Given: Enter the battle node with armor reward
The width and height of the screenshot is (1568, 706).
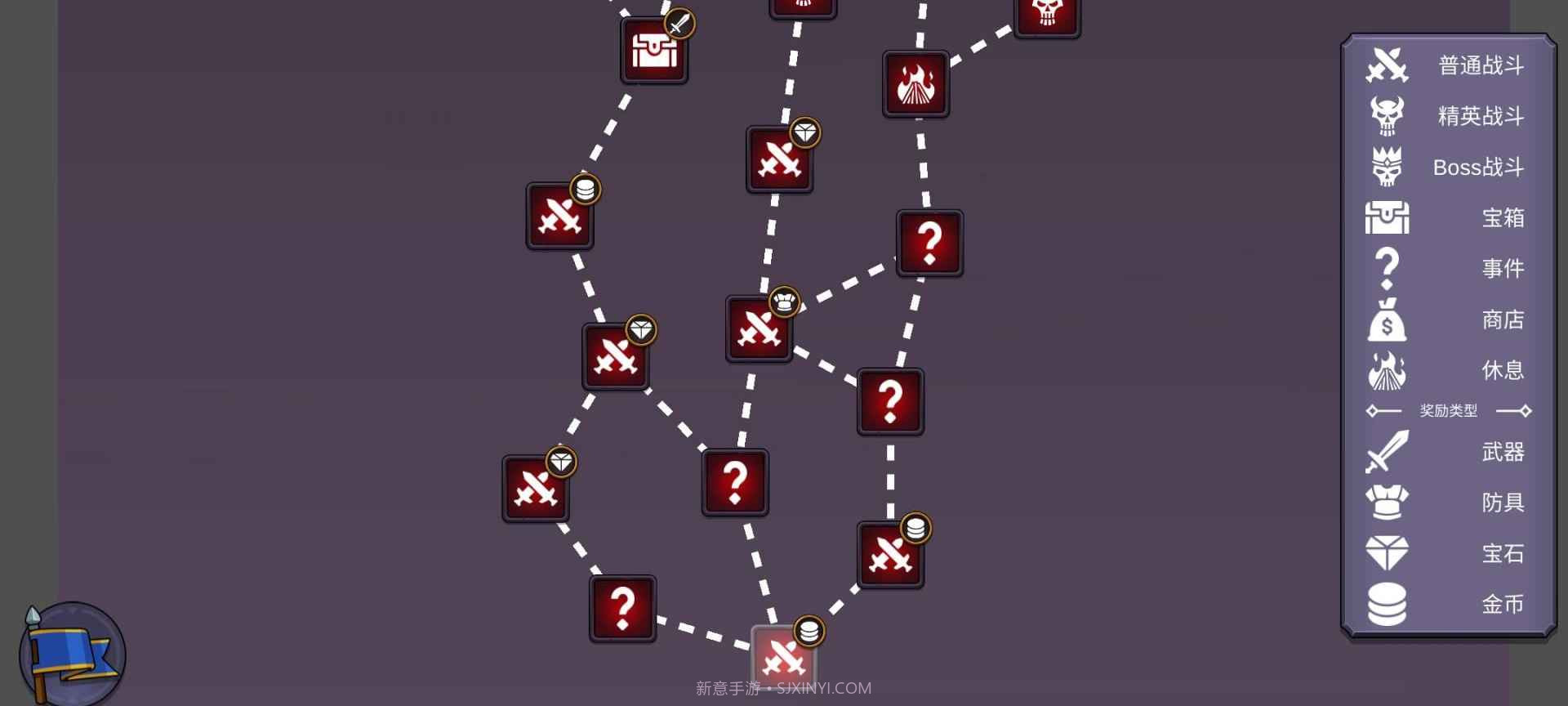Looking at the screenshot, I should click(x=759, y=328).
